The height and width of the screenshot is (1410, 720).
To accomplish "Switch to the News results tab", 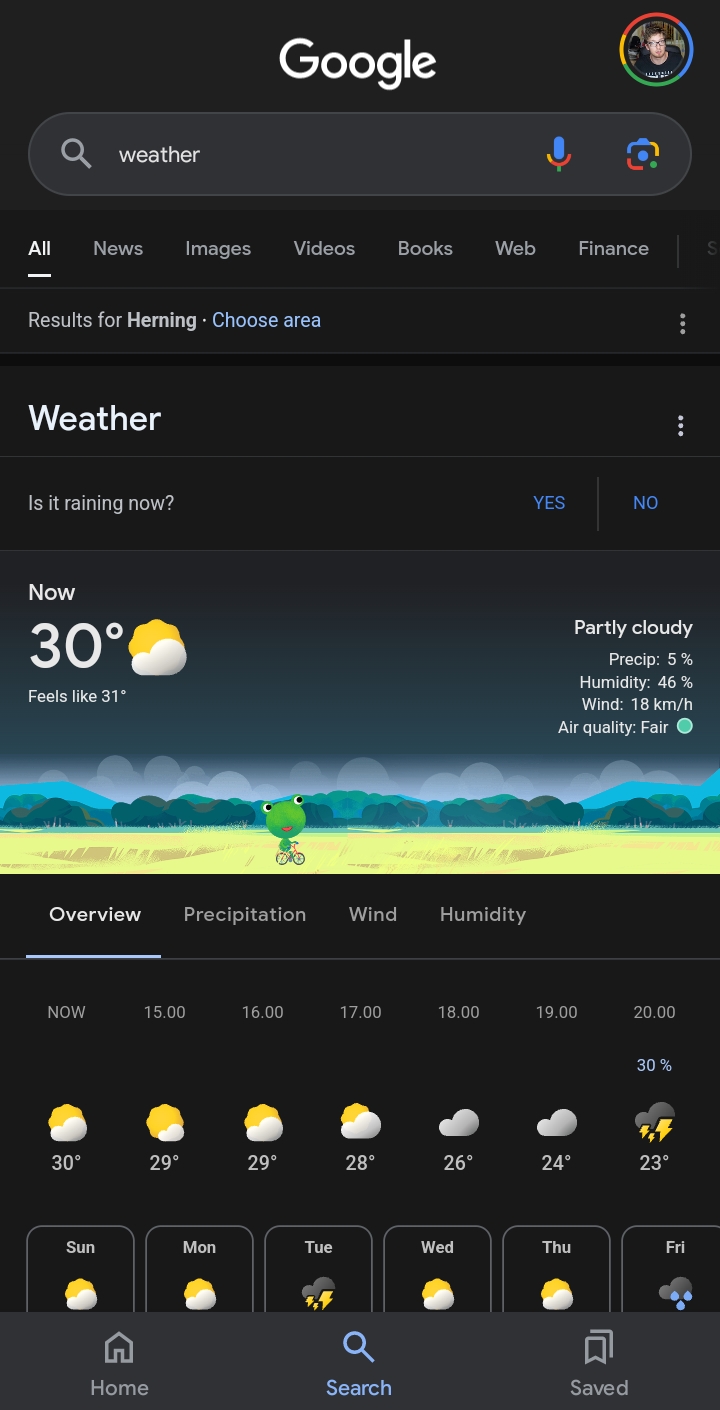I will pyautogui.click(x=118, y=249).
